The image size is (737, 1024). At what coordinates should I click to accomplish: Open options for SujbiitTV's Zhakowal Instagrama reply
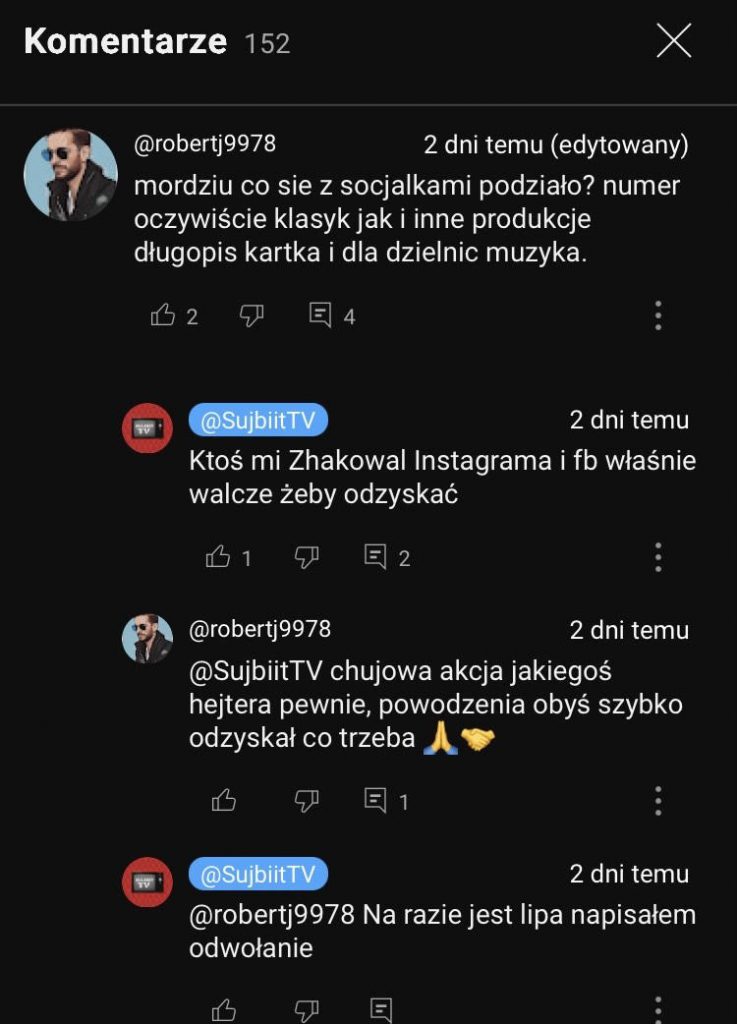click(x=657, y=557)
